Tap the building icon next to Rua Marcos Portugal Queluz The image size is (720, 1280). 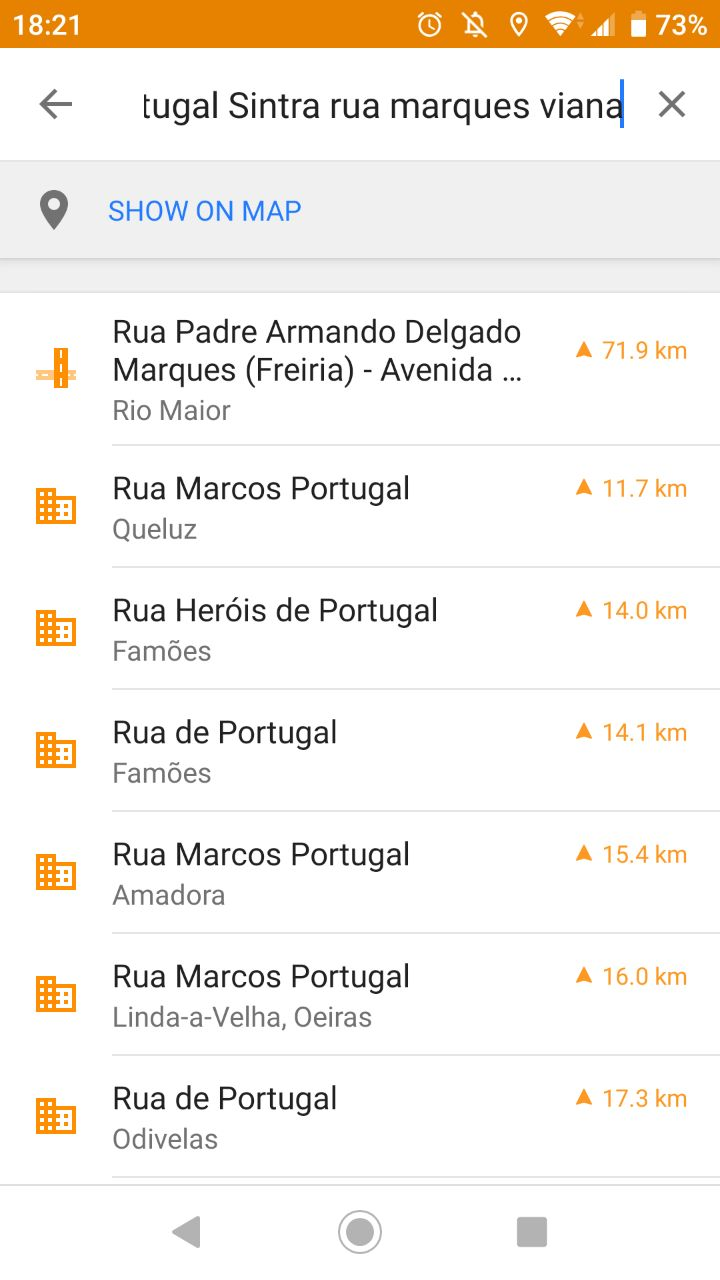pos(55,506)
